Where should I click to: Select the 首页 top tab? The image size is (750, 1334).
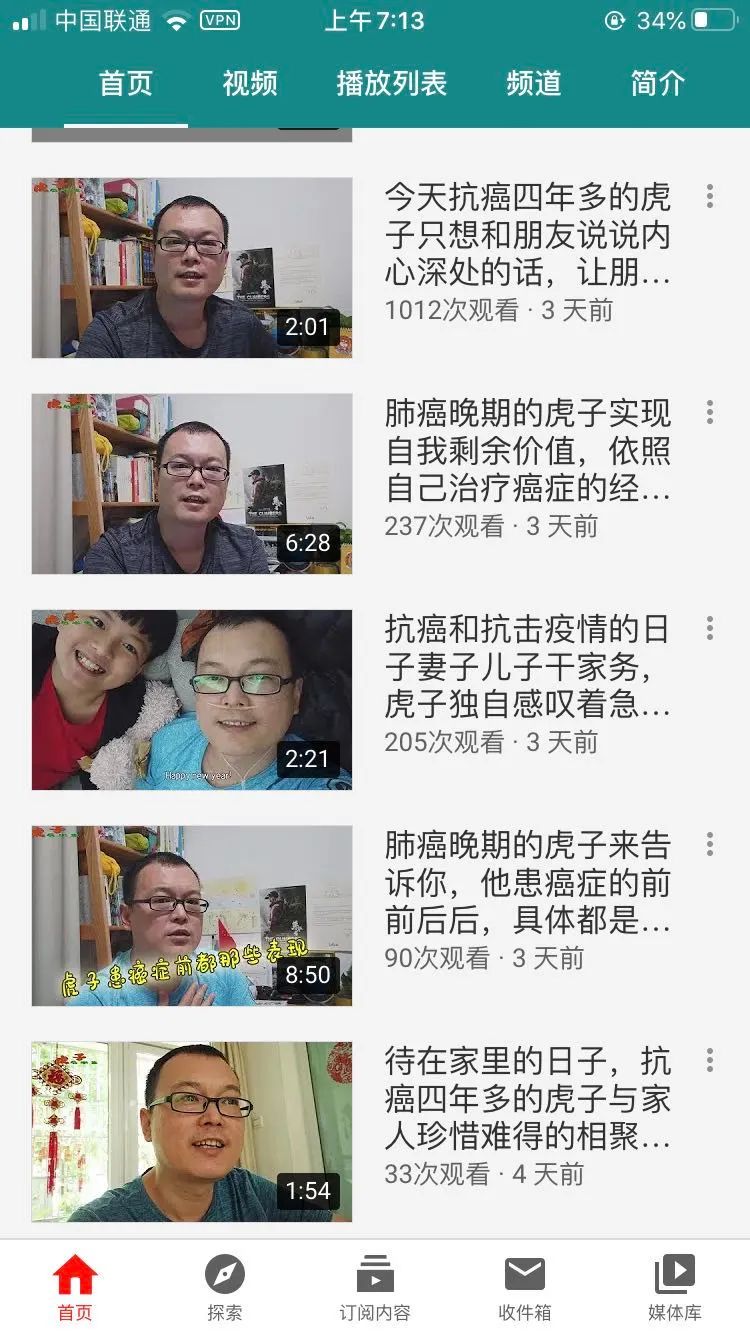(126, 83)
